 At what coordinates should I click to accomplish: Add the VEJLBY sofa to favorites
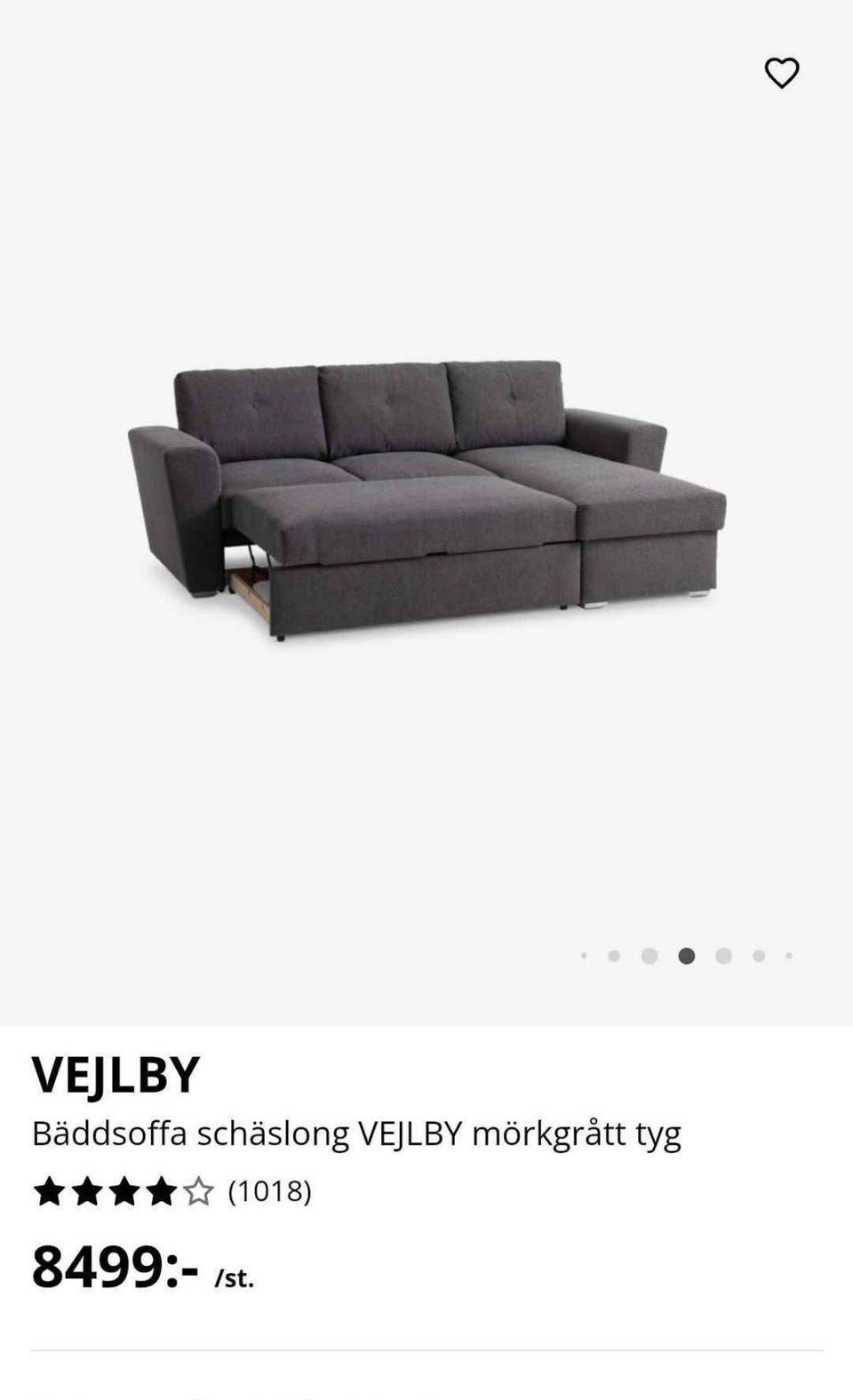coord(783,75)
